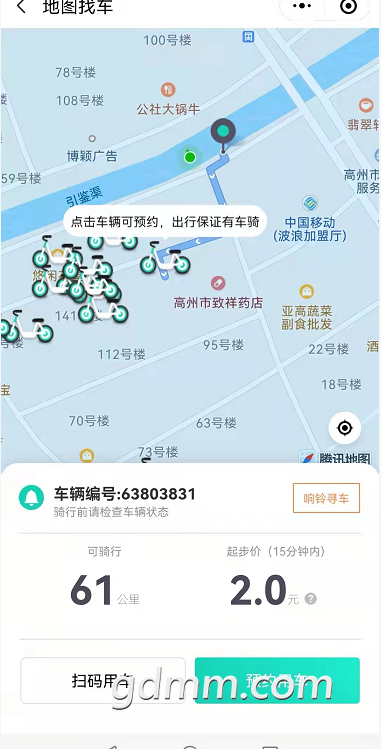Screen dimensions: 381x749
Task: Go back from the 地图找车 page
Action: pyautogui.click(x=21, y=7)
